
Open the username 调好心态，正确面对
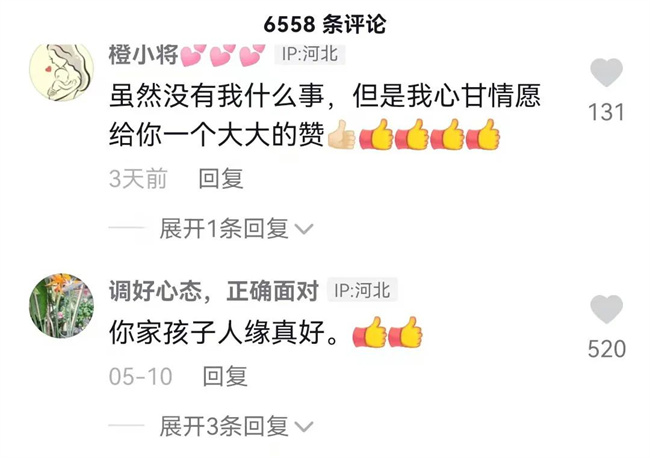pos(213,290)
